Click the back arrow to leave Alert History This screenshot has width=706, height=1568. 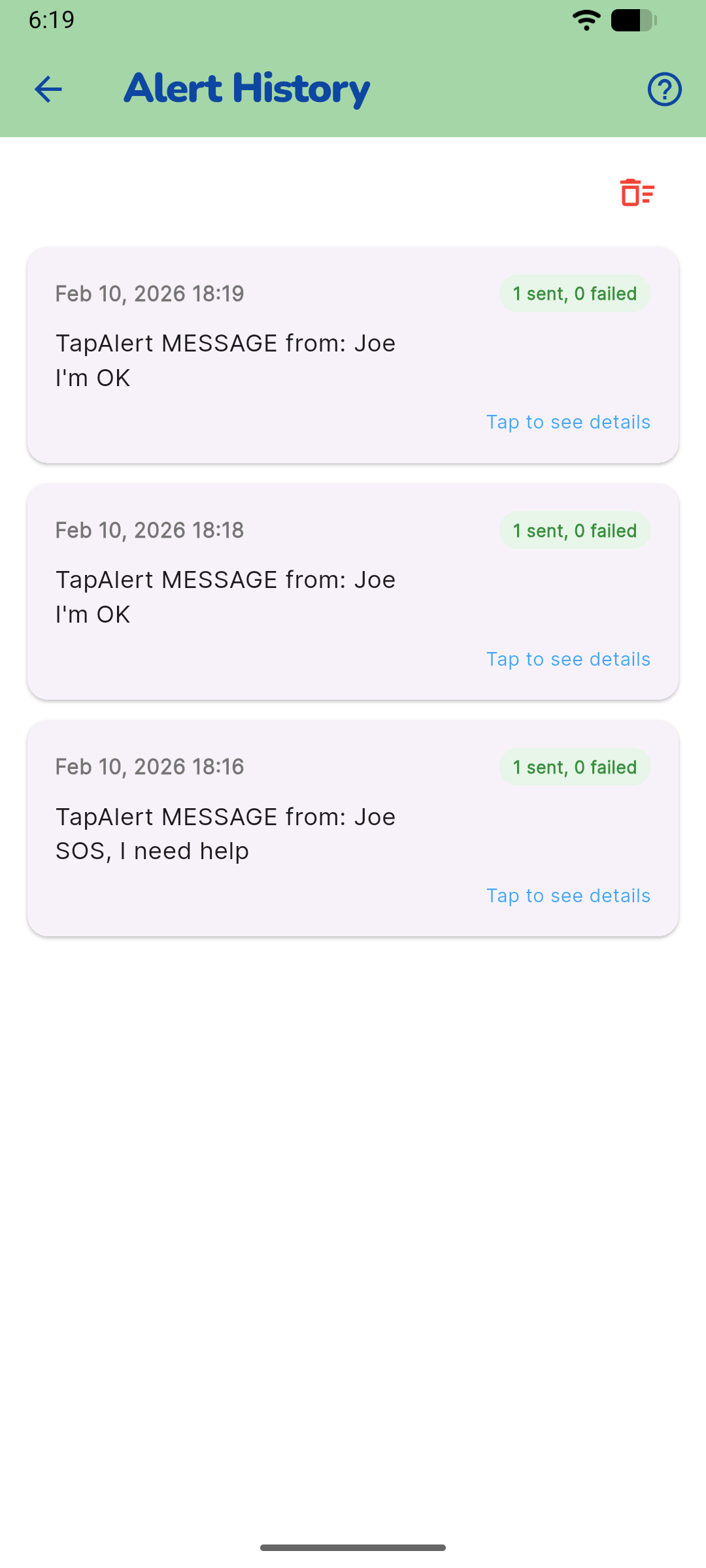(x=47, y=89)
